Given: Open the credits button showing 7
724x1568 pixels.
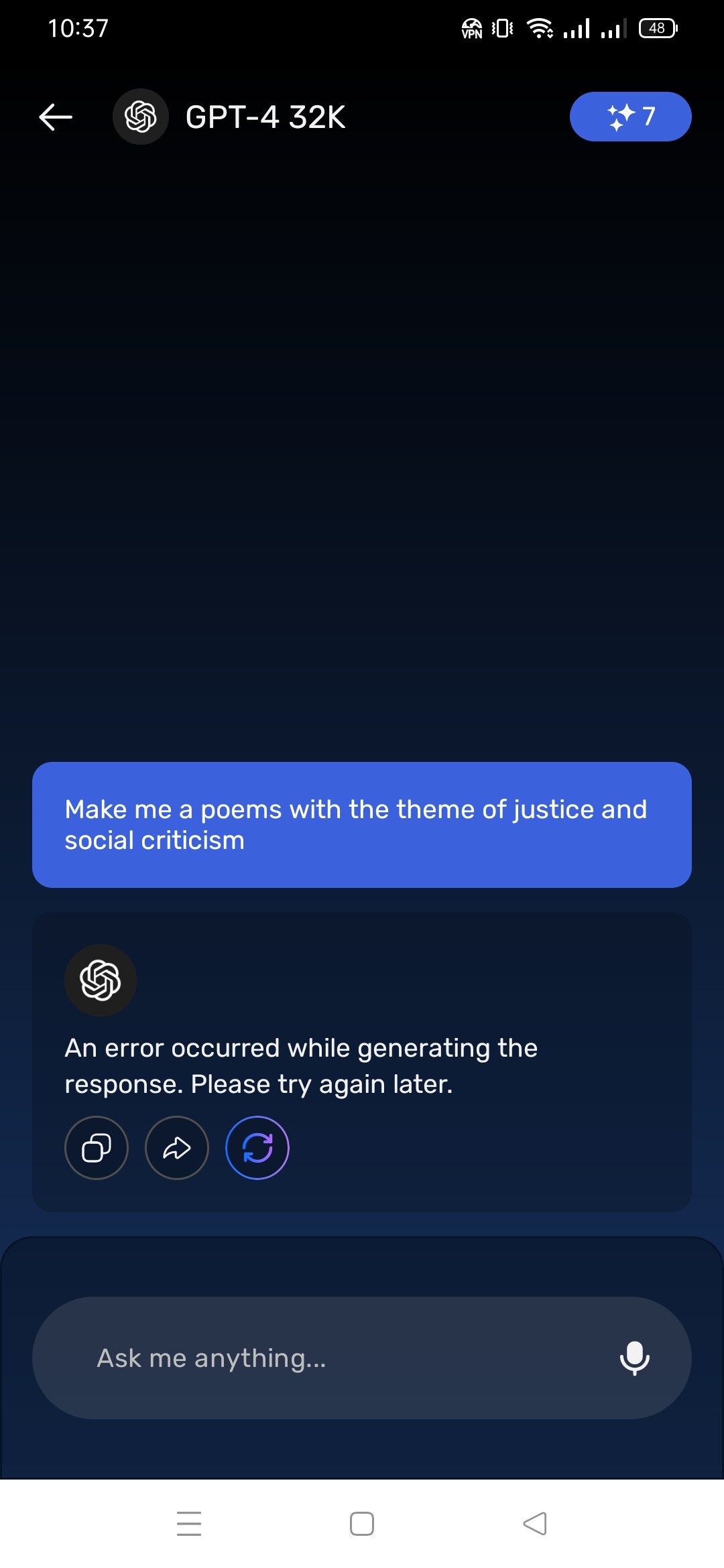Looking at the screenshot, I should point(630,117).
